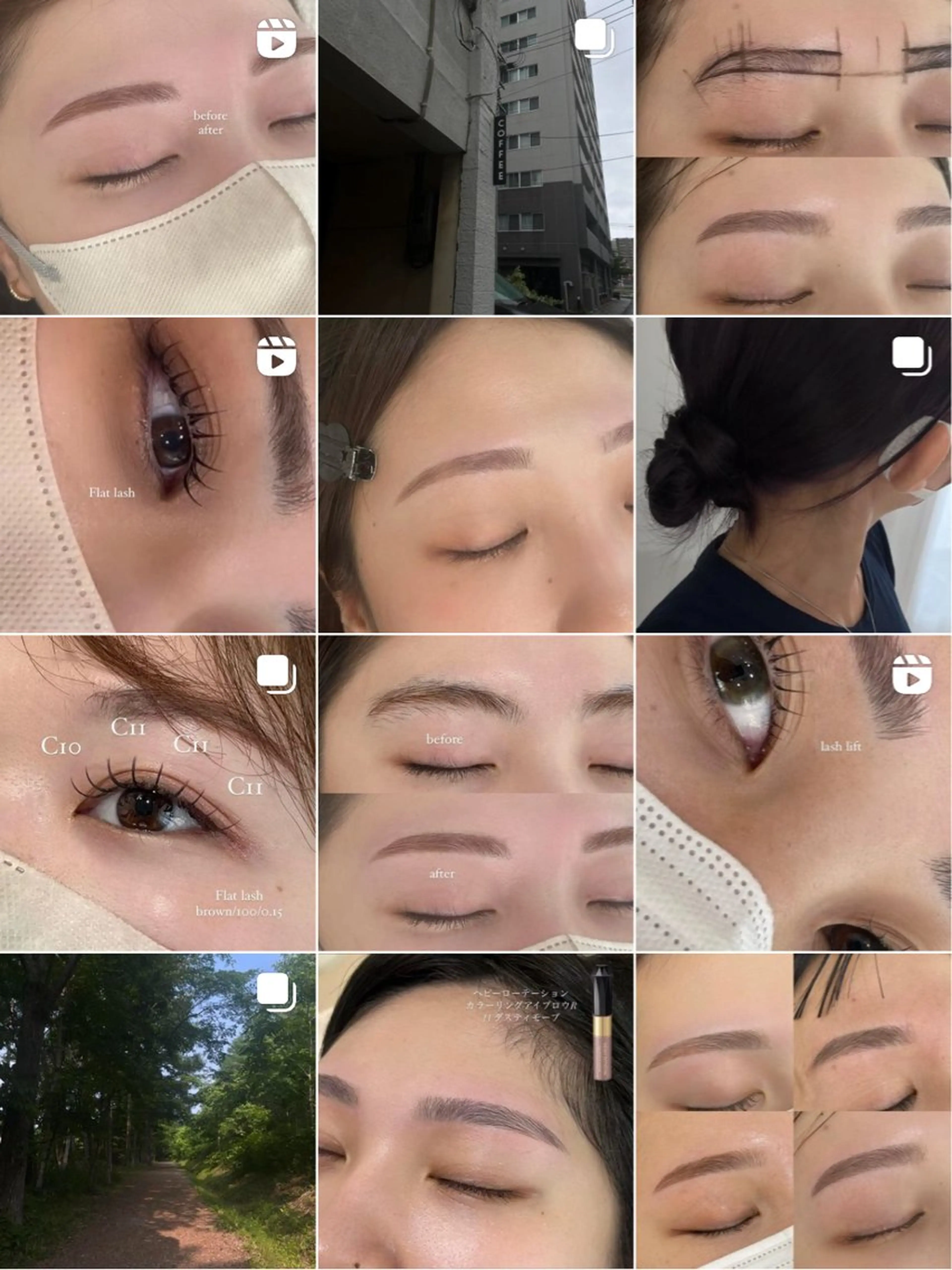Play the 'lash lift' reel
The image size is (952, 1270).
pos(794,793)
